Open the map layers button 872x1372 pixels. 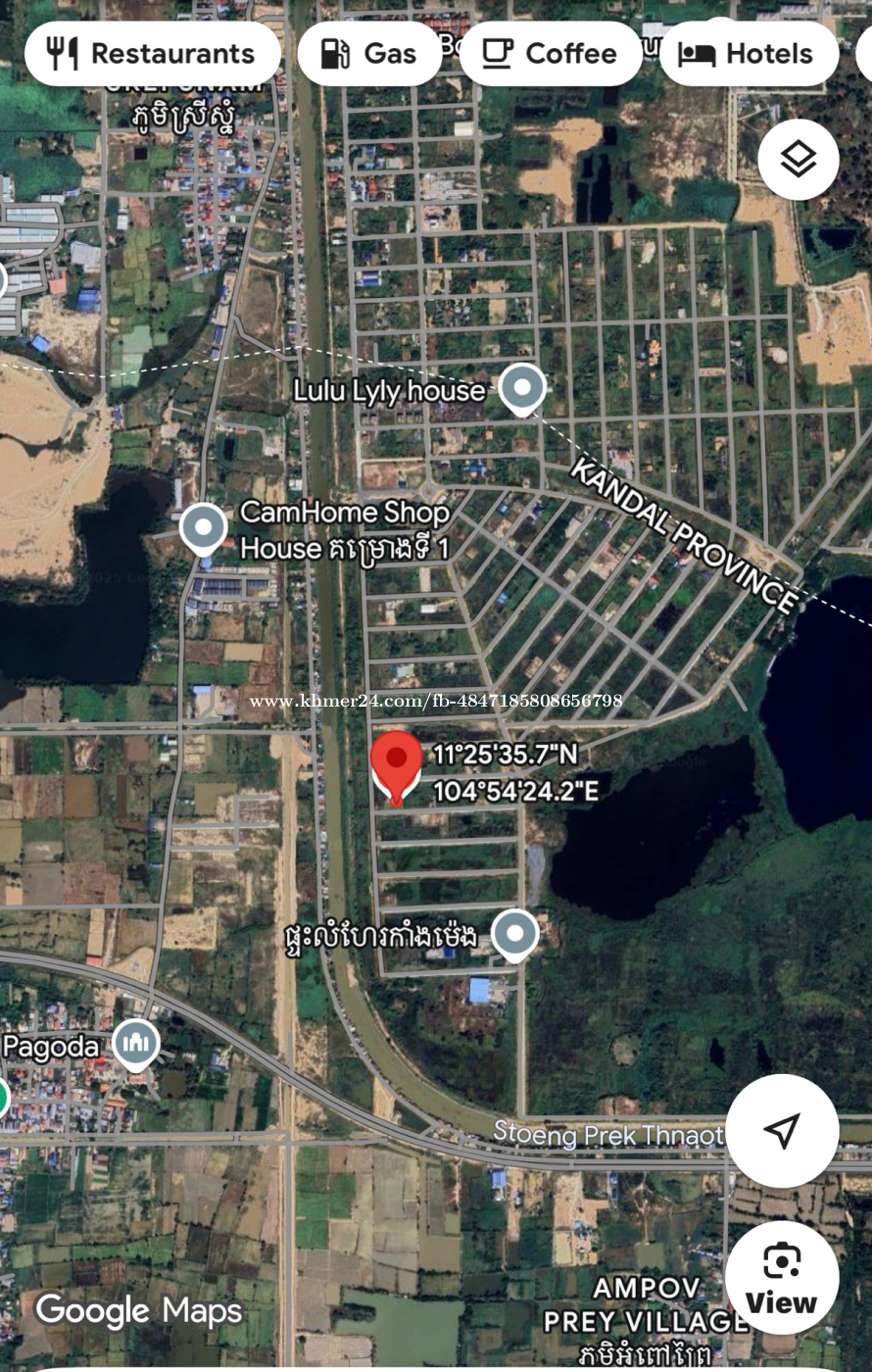click(x=798, y=160)
